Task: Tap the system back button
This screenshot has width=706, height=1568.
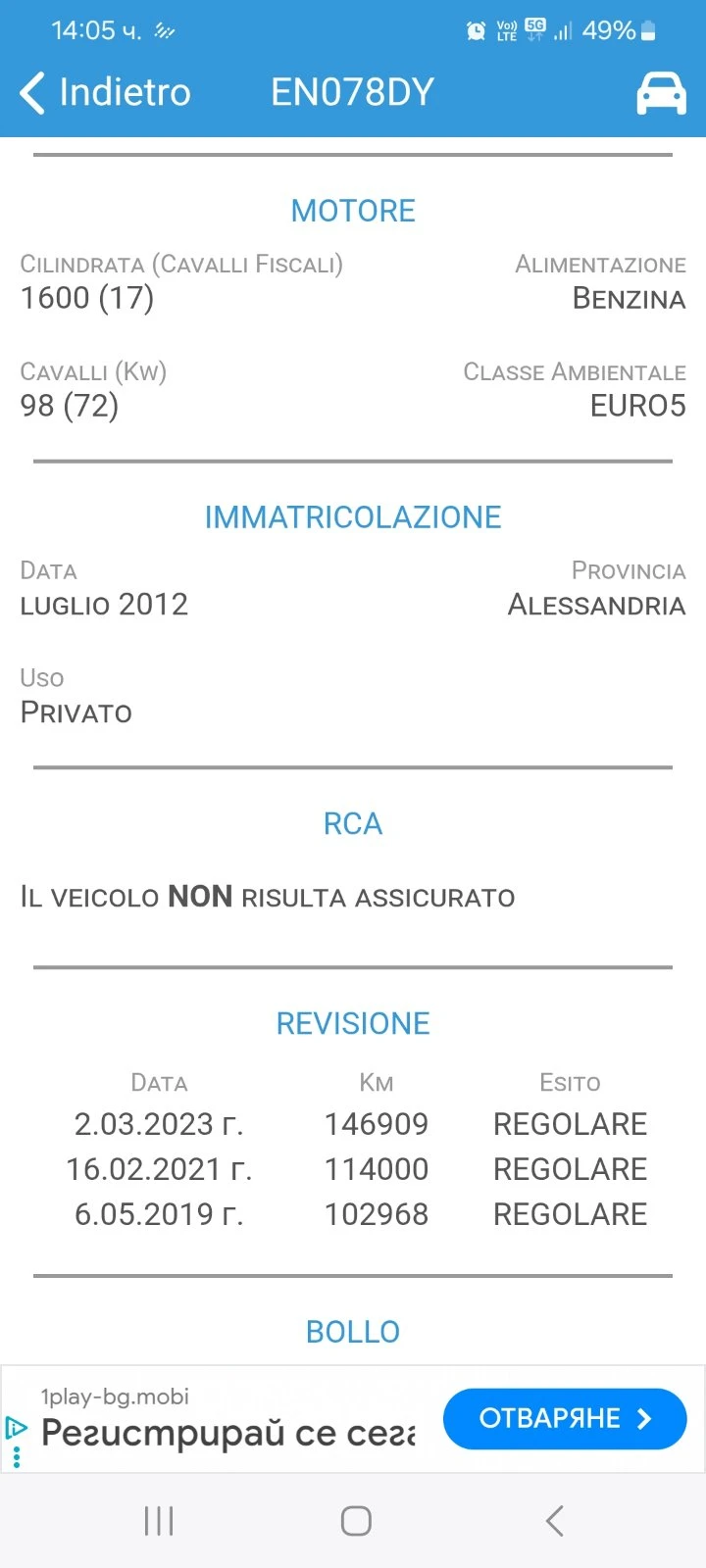Action: click(554, 1521)
